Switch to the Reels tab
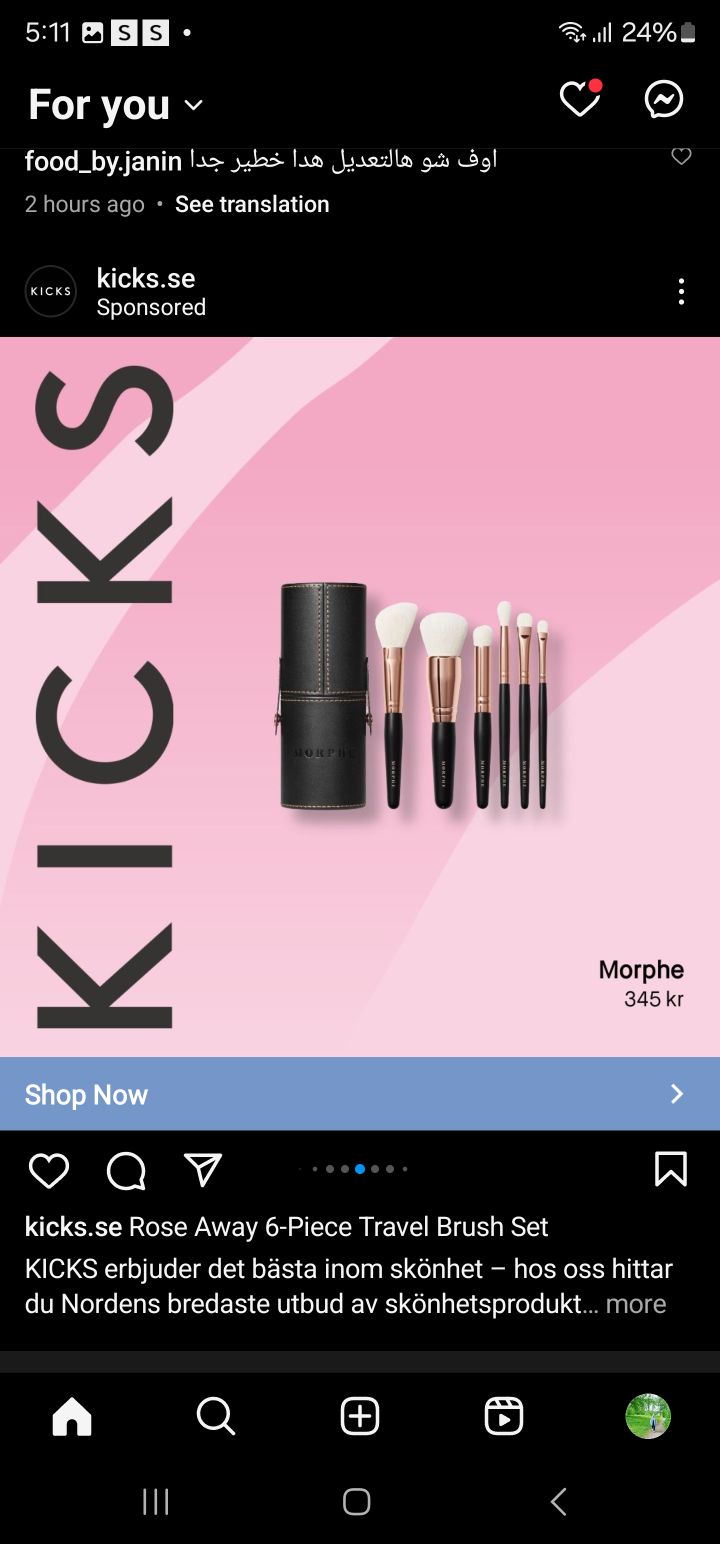 pyautogui.click(x=504, y=1416)
